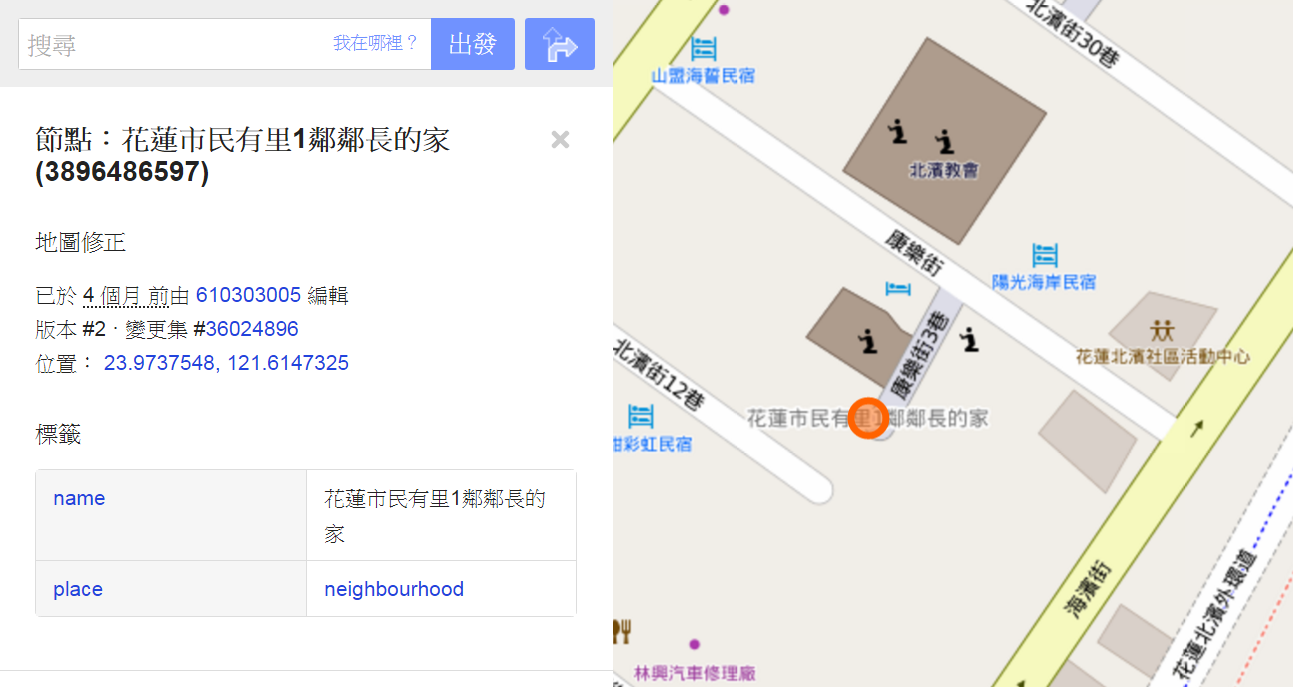
Task: Focus the 搜尋 search field
Action: click(175, 45)
